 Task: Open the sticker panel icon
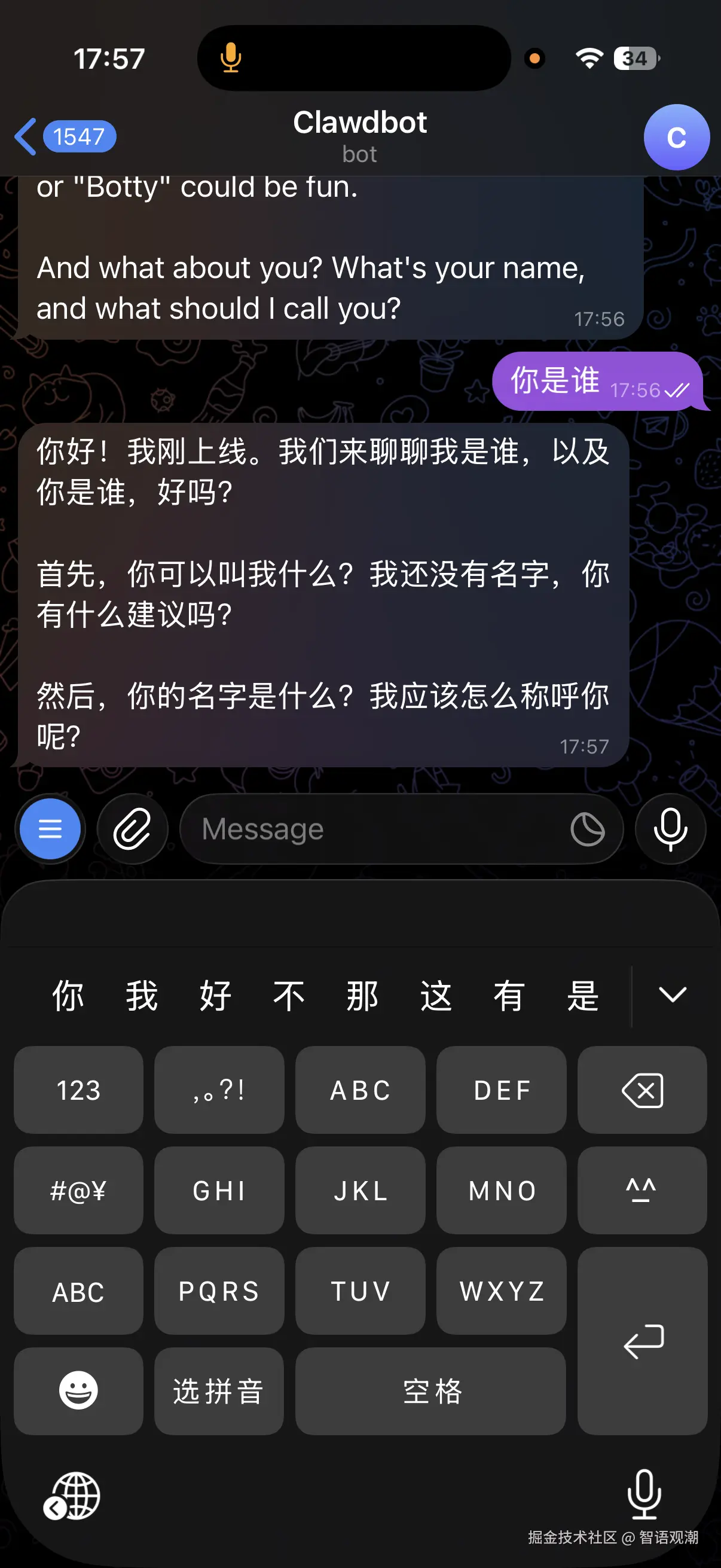click(587, 828)
